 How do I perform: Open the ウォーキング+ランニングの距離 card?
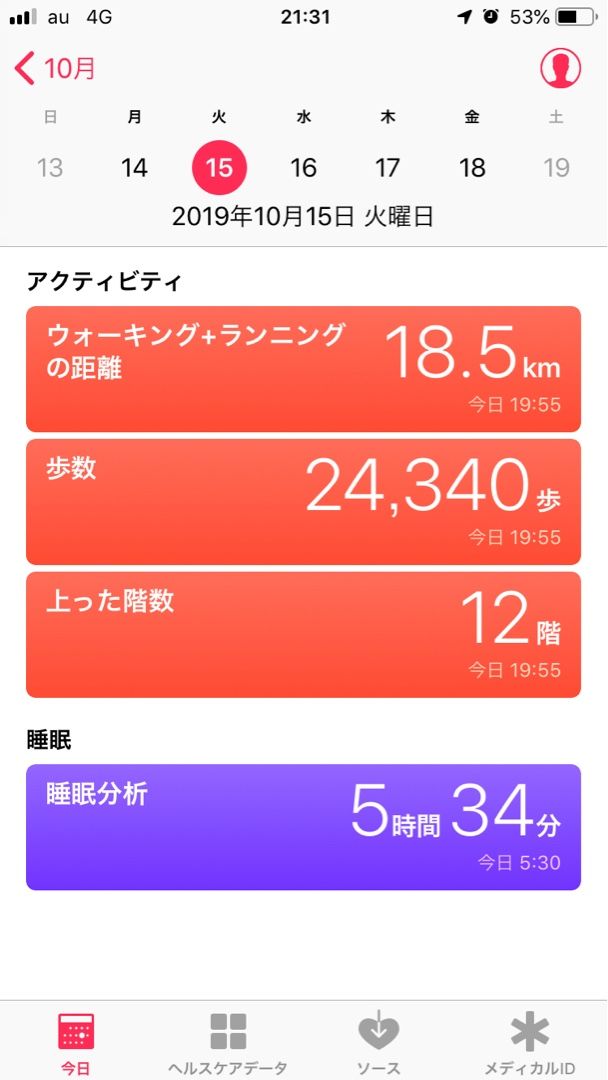303,369
